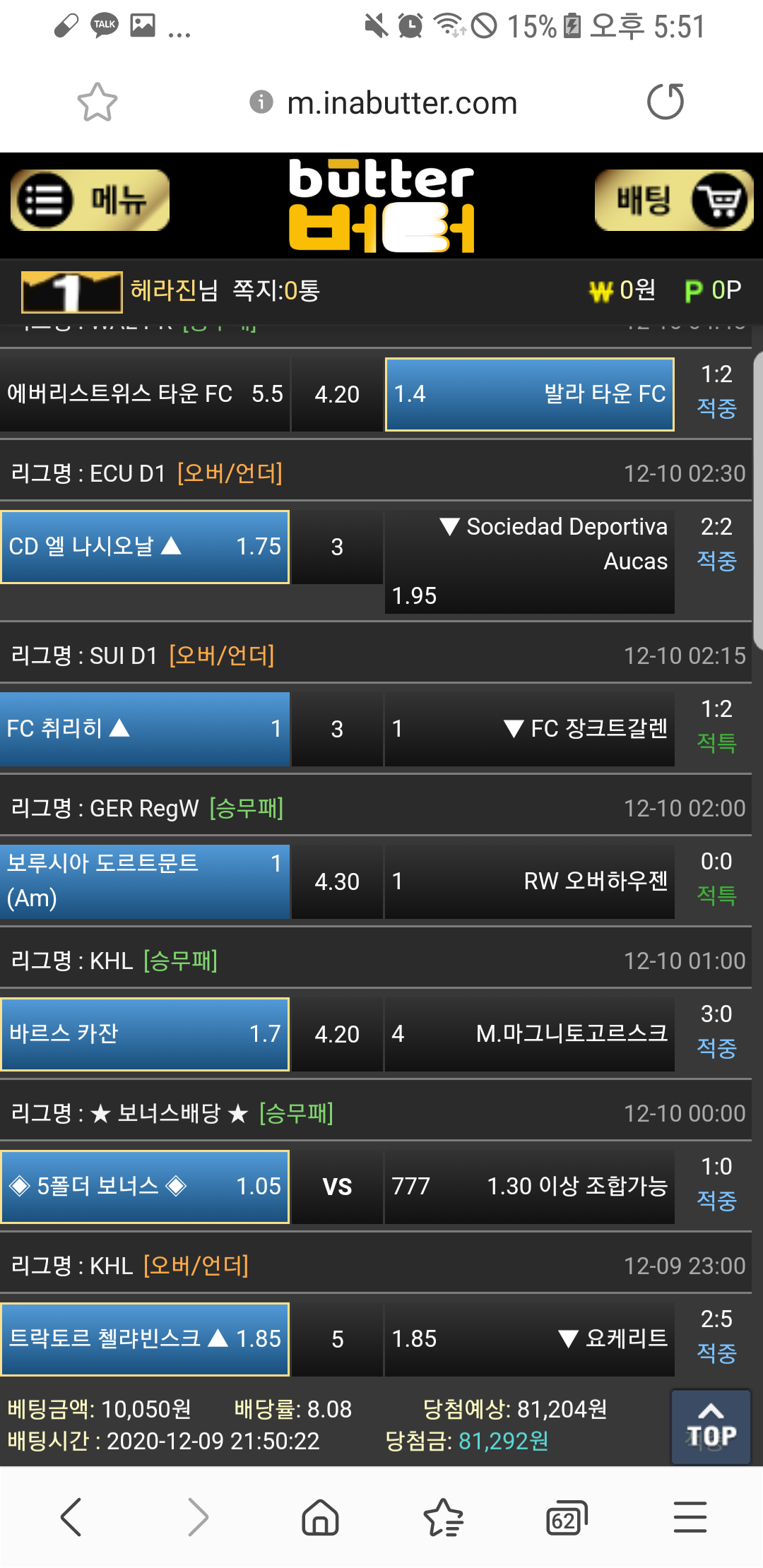The image size is (763, 1568).
Task: Open the 배팅 cart button
Action: point(673,201)
